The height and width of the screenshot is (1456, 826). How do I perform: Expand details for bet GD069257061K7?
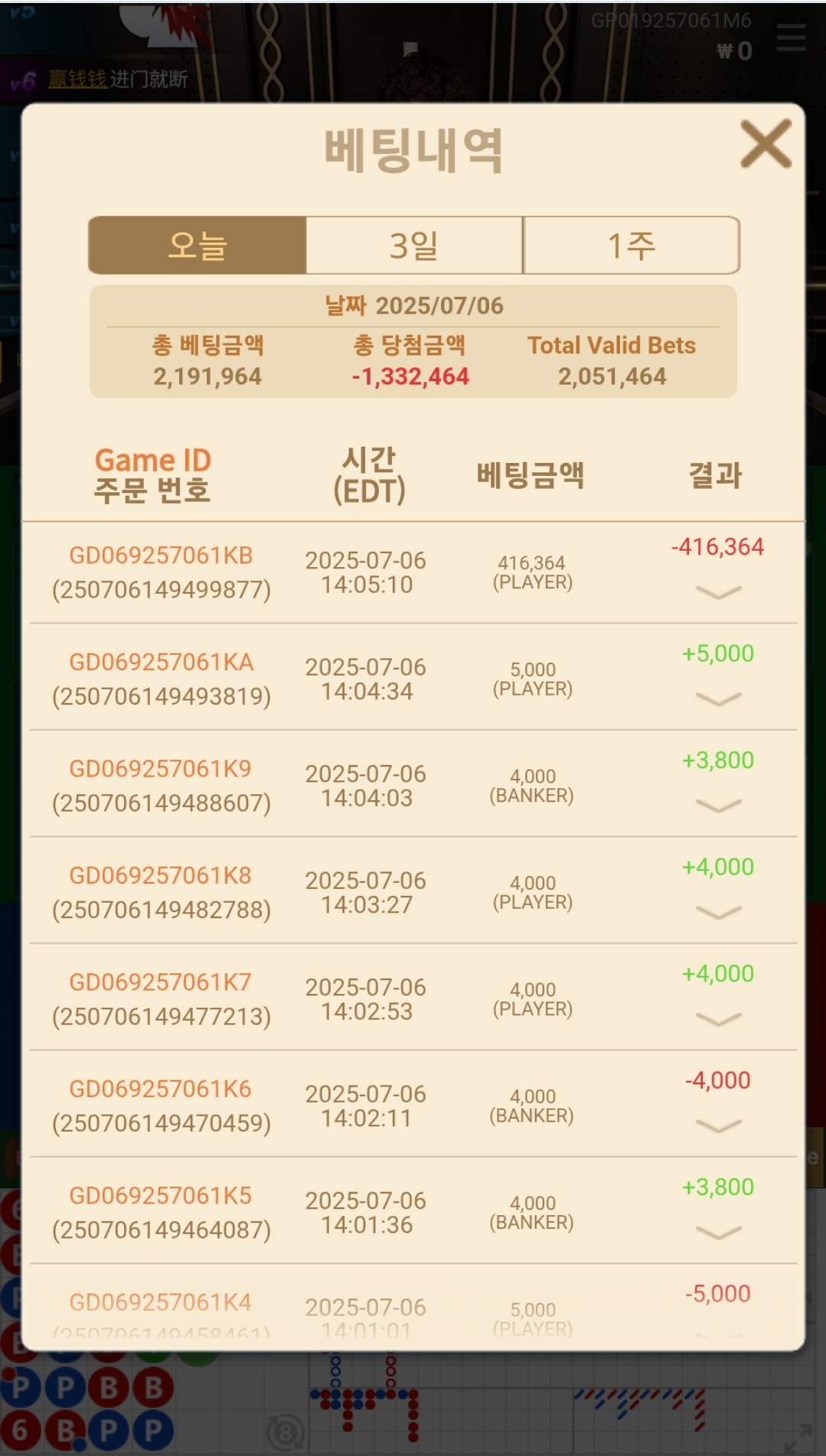pyautogui.click(x=719, y=1019)
